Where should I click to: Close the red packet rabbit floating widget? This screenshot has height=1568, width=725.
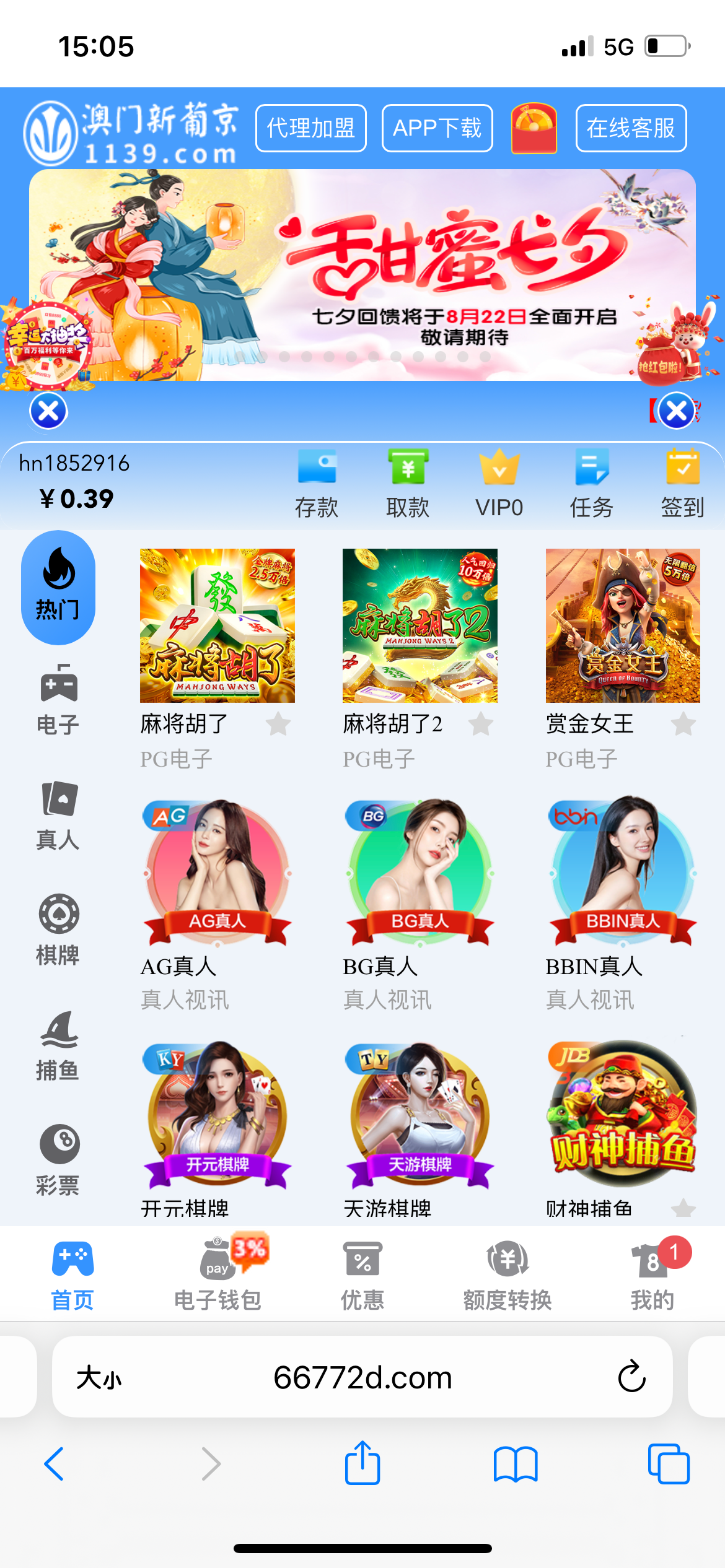(x=676, y=411)
